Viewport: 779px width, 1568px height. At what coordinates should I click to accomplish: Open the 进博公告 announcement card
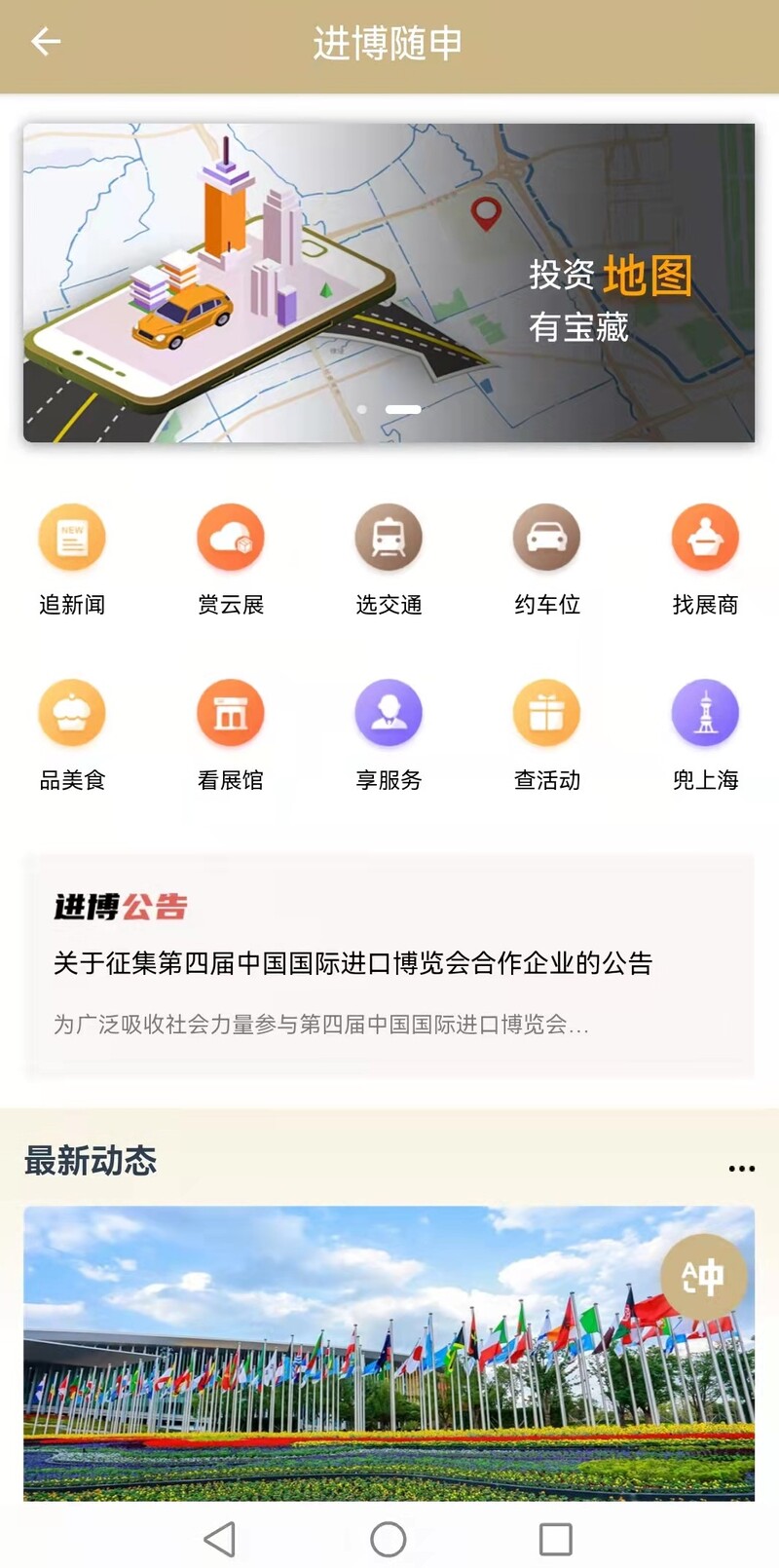click(x=389, y=965)
